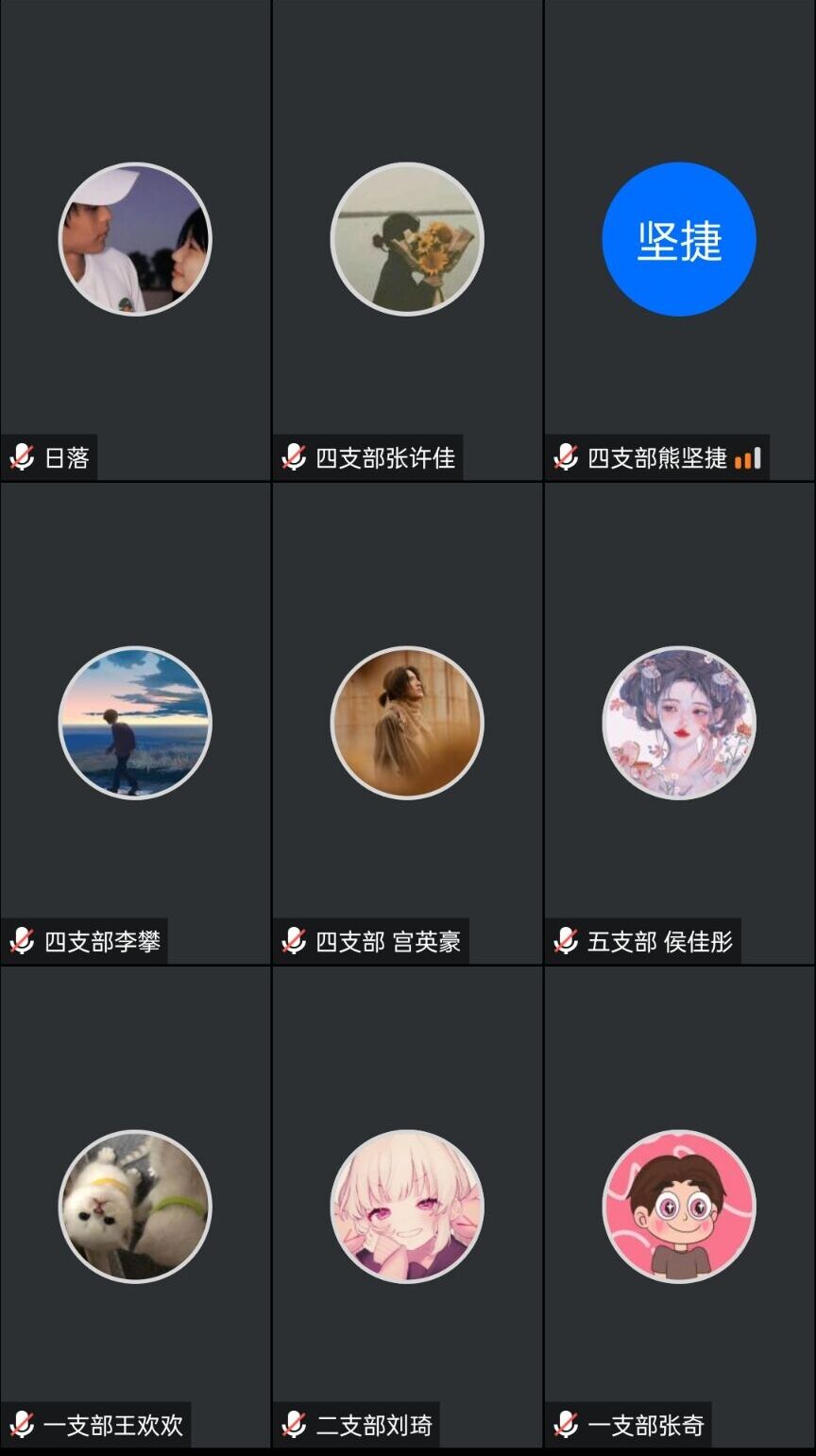
Task: Open 四支部李攀 participant tile
Action: pos(135,723)
